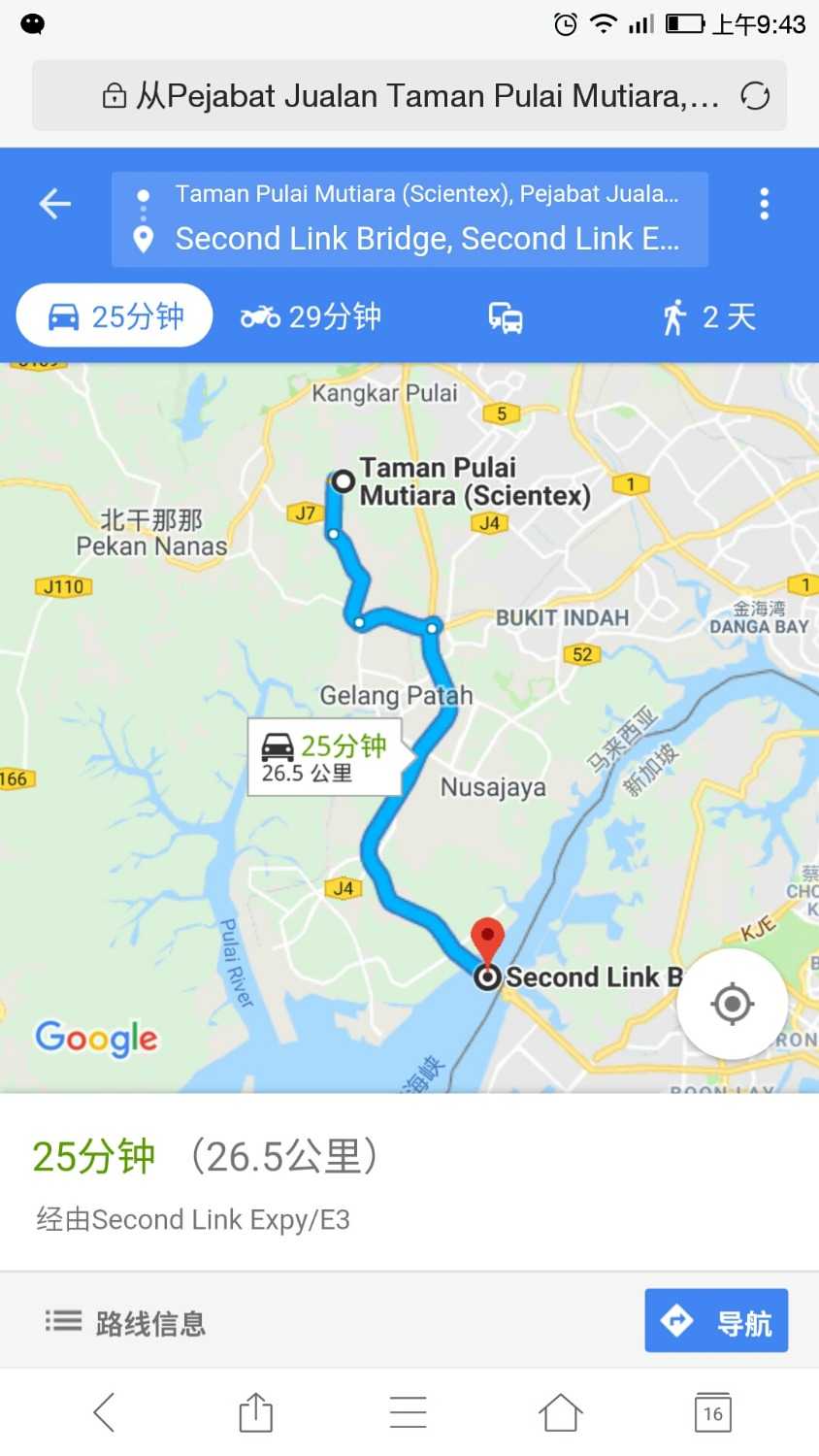Screen dimensions: 819x1456
Task: Center the map on my location
Action: click(732, 1004)
